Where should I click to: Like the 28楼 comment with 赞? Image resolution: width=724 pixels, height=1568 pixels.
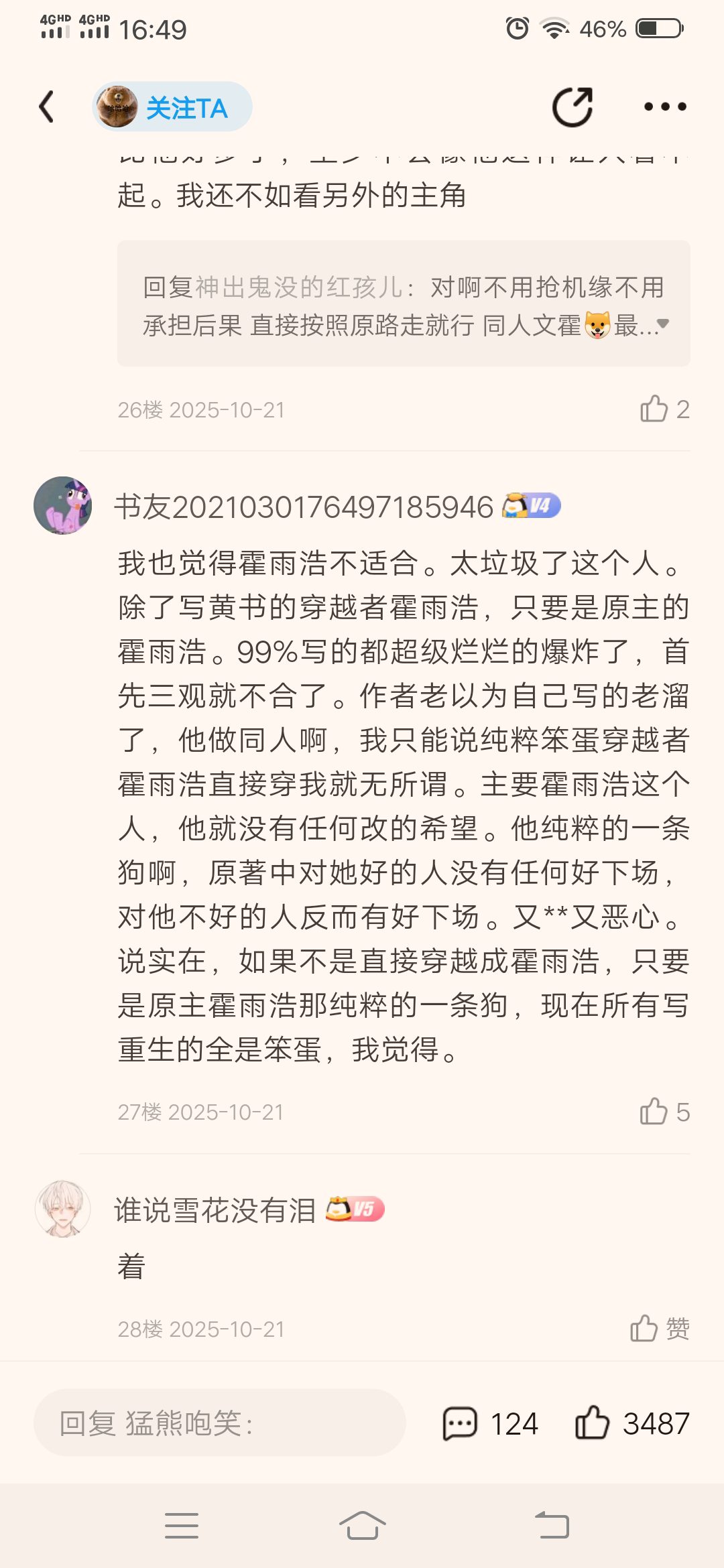click(x=660, y=1328)
